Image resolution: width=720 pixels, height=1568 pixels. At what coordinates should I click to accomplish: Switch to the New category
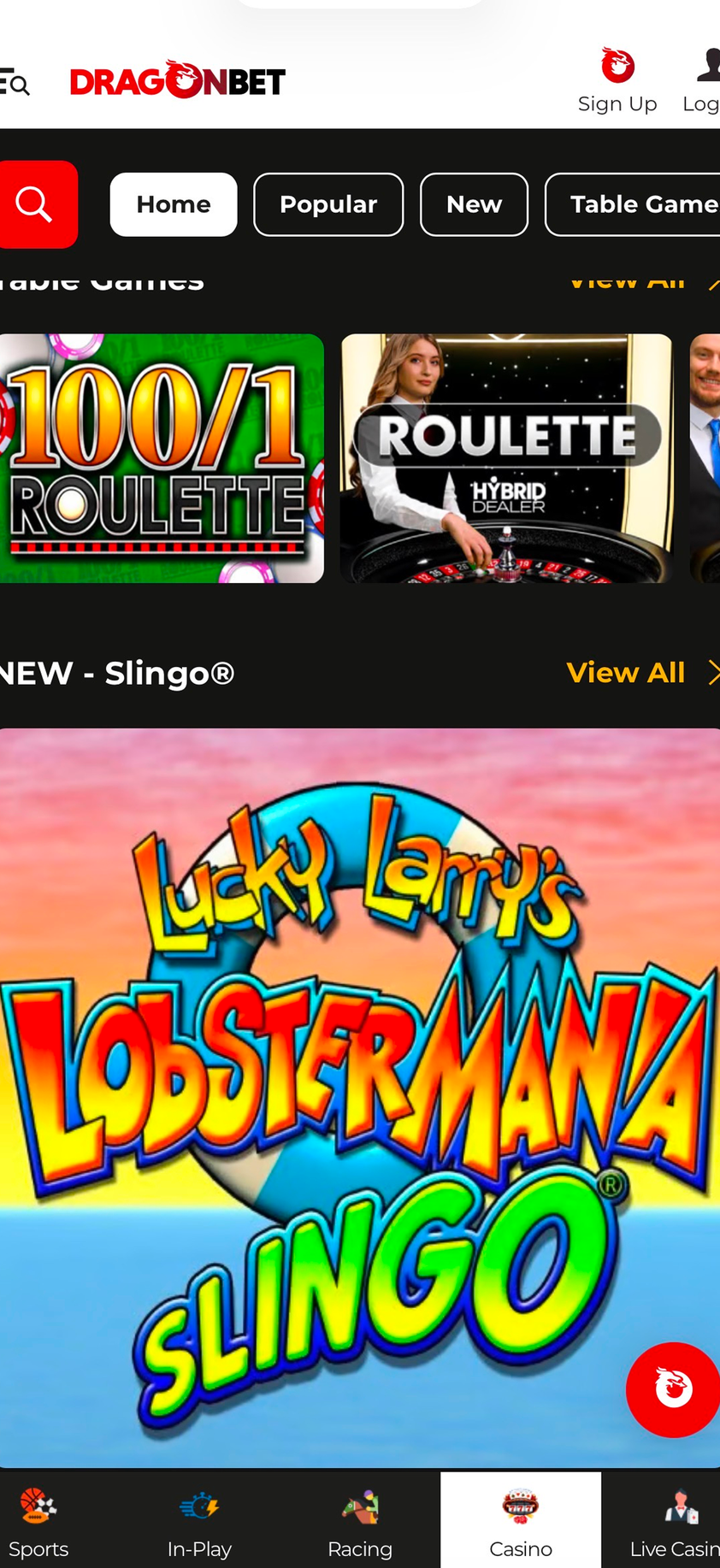click(x=474, y=204)
